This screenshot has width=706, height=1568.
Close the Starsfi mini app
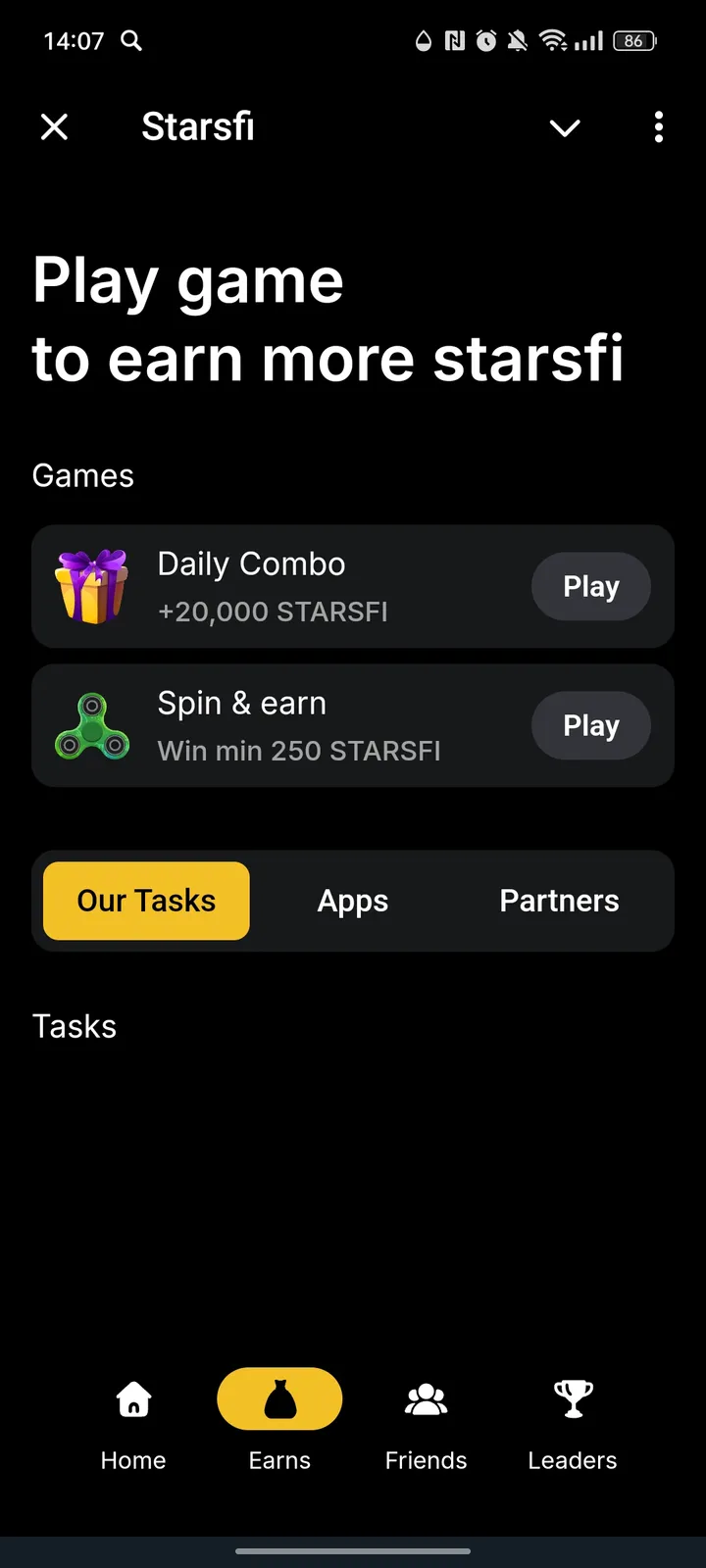(55, 126)
